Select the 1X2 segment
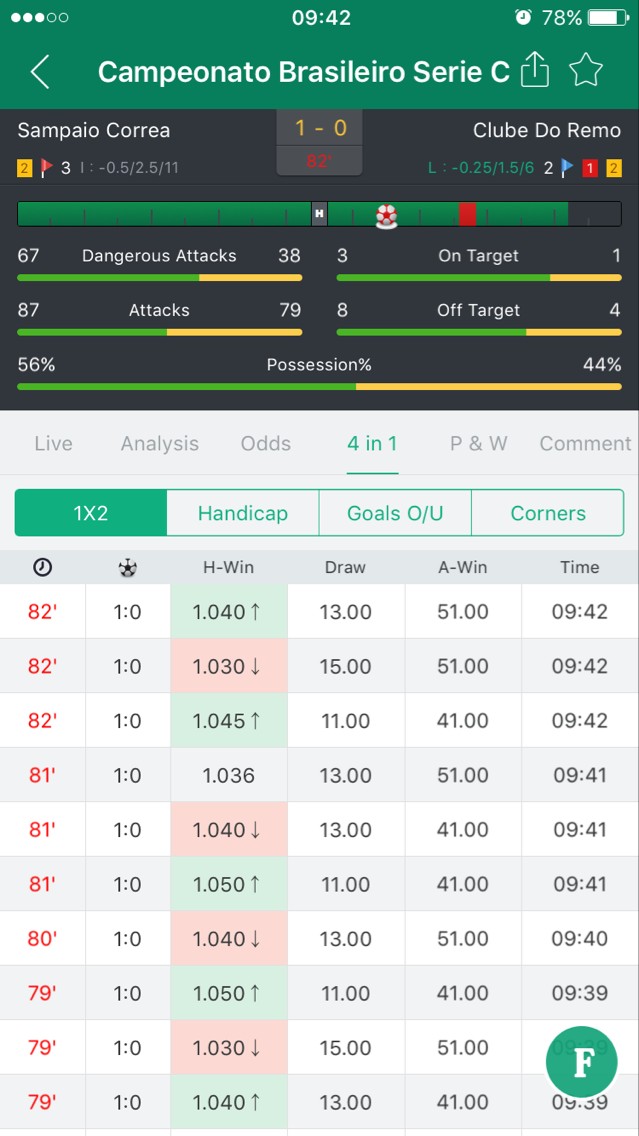This screenshot has height=1136, width=639. [x=91, y=513]
